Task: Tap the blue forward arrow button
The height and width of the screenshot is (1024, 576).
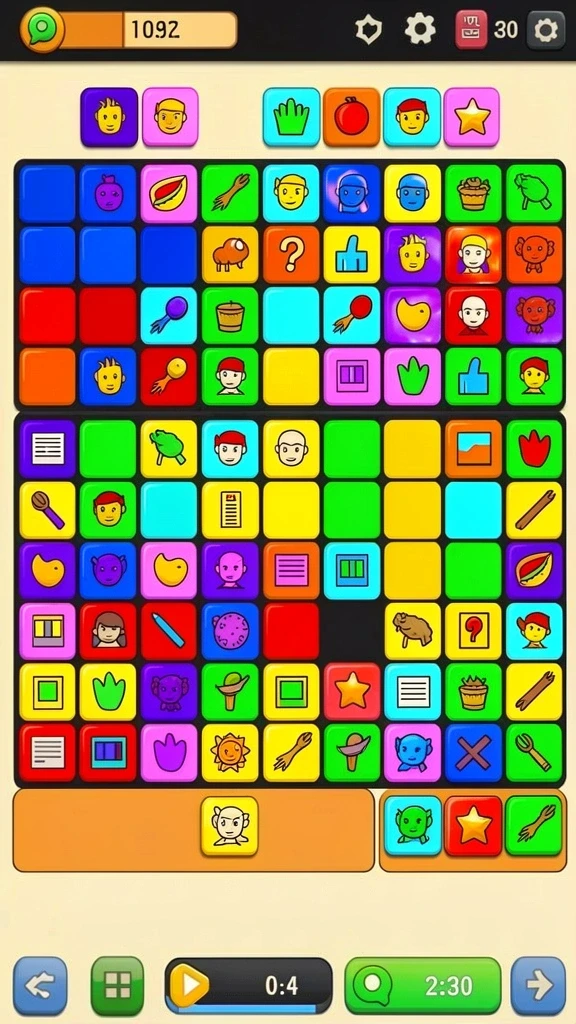Action: point(538,985)
